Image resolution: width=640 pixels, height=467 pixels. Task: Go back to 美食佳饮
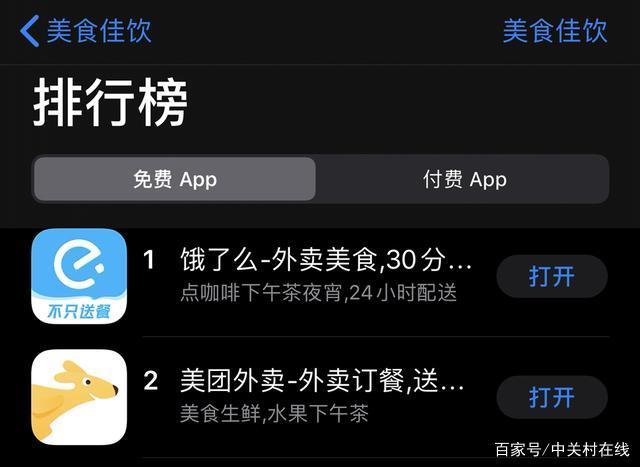[x=85, y=30]
